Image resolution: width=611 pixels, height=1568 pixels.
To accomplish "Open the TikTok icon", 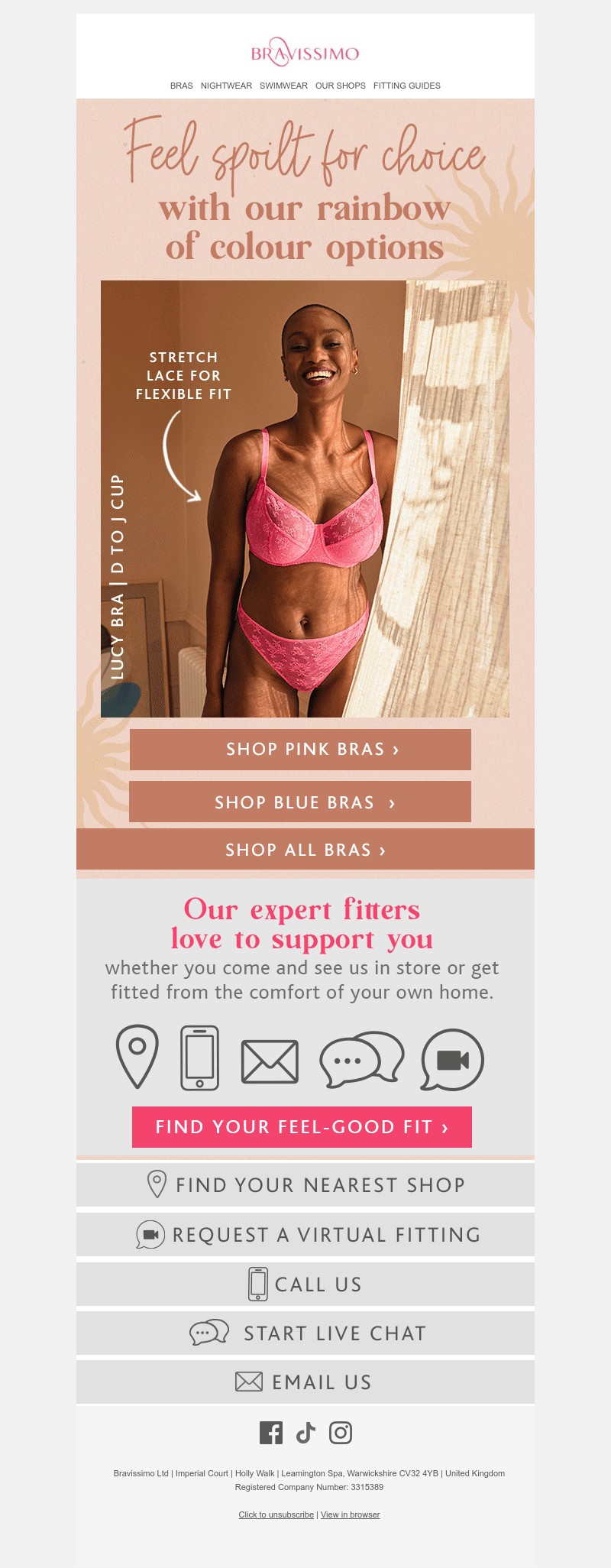I will [305, 1433].
